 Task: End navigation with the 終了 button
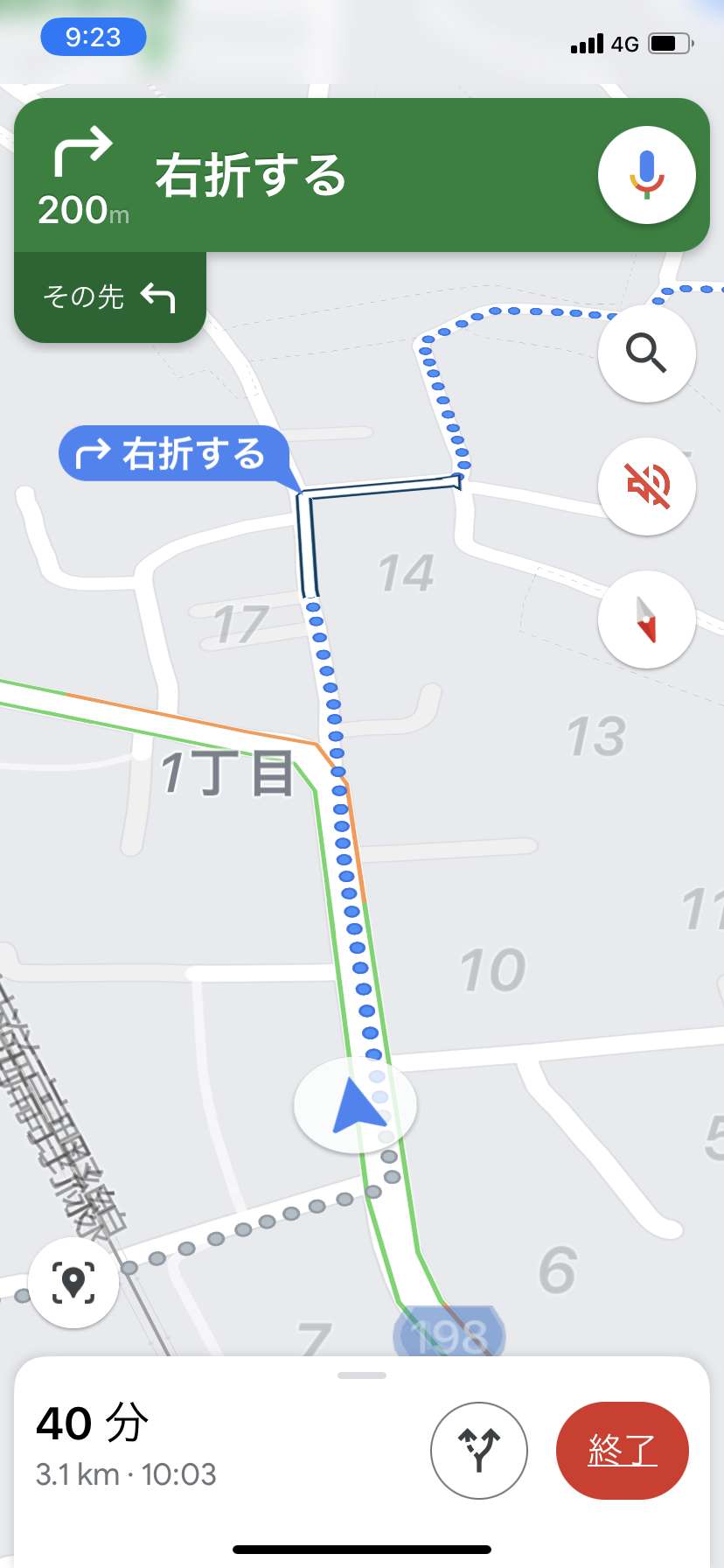point(623,1451)
